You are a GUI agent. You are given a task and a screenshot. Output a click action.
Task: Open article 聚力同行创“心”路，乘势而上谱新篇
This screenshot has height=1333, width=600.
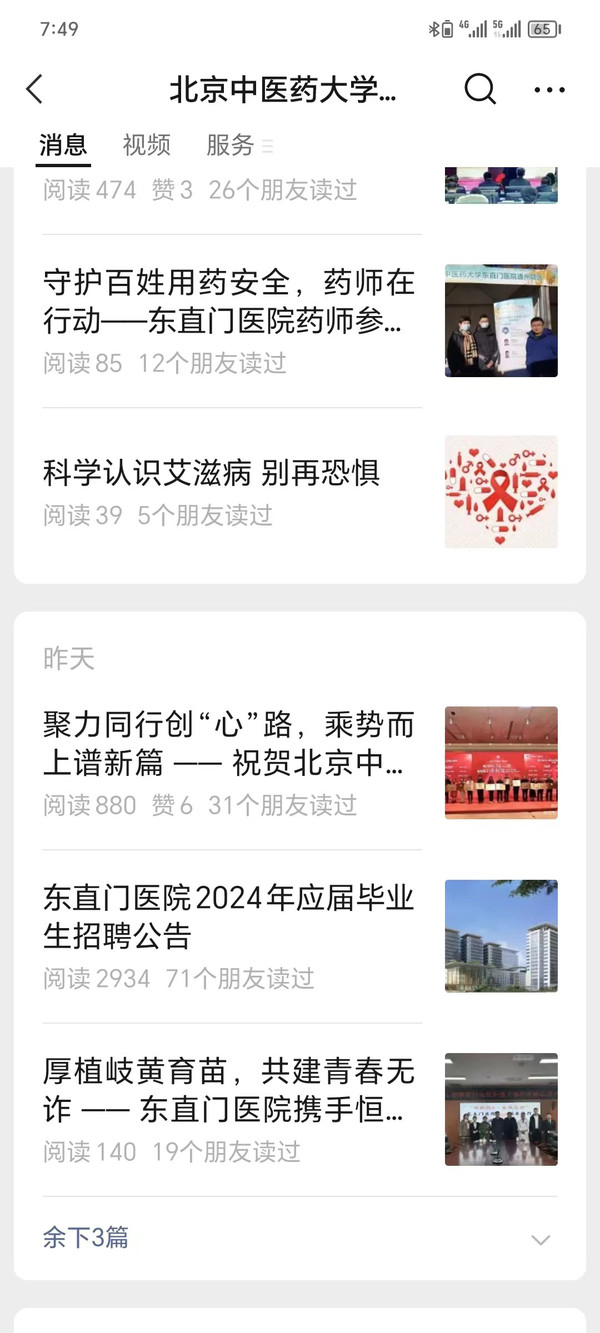tap(230, 744)
